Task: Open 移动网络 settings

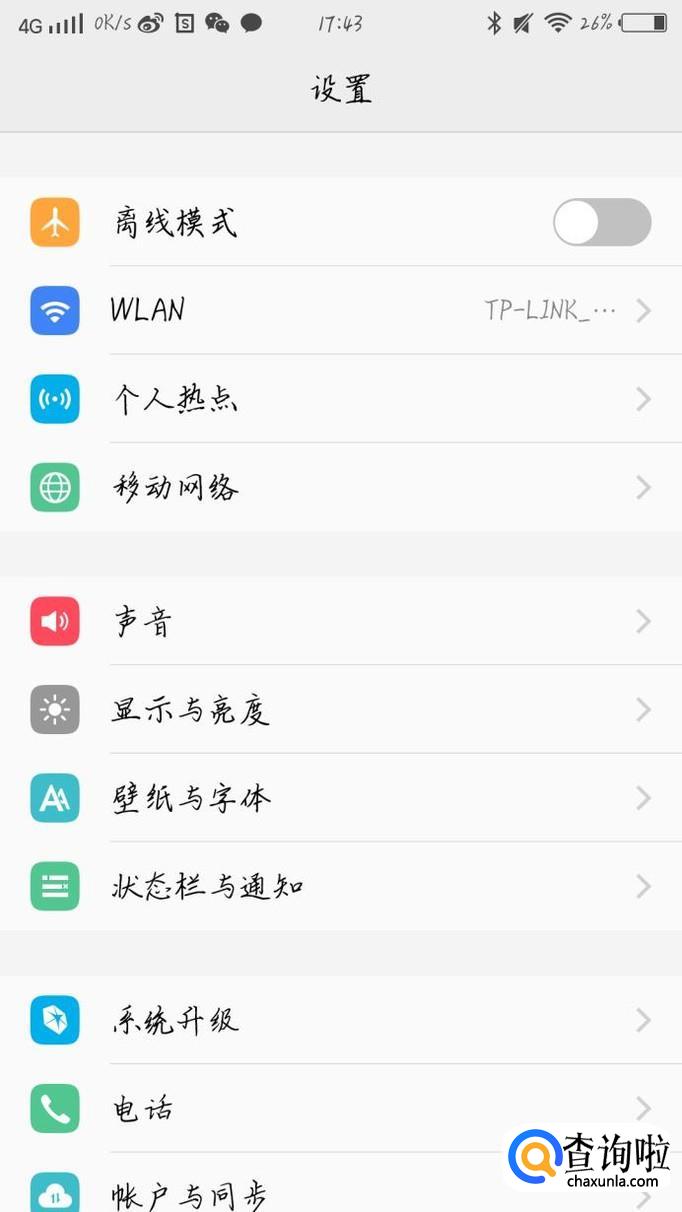Action: click(x=340, y=488)
